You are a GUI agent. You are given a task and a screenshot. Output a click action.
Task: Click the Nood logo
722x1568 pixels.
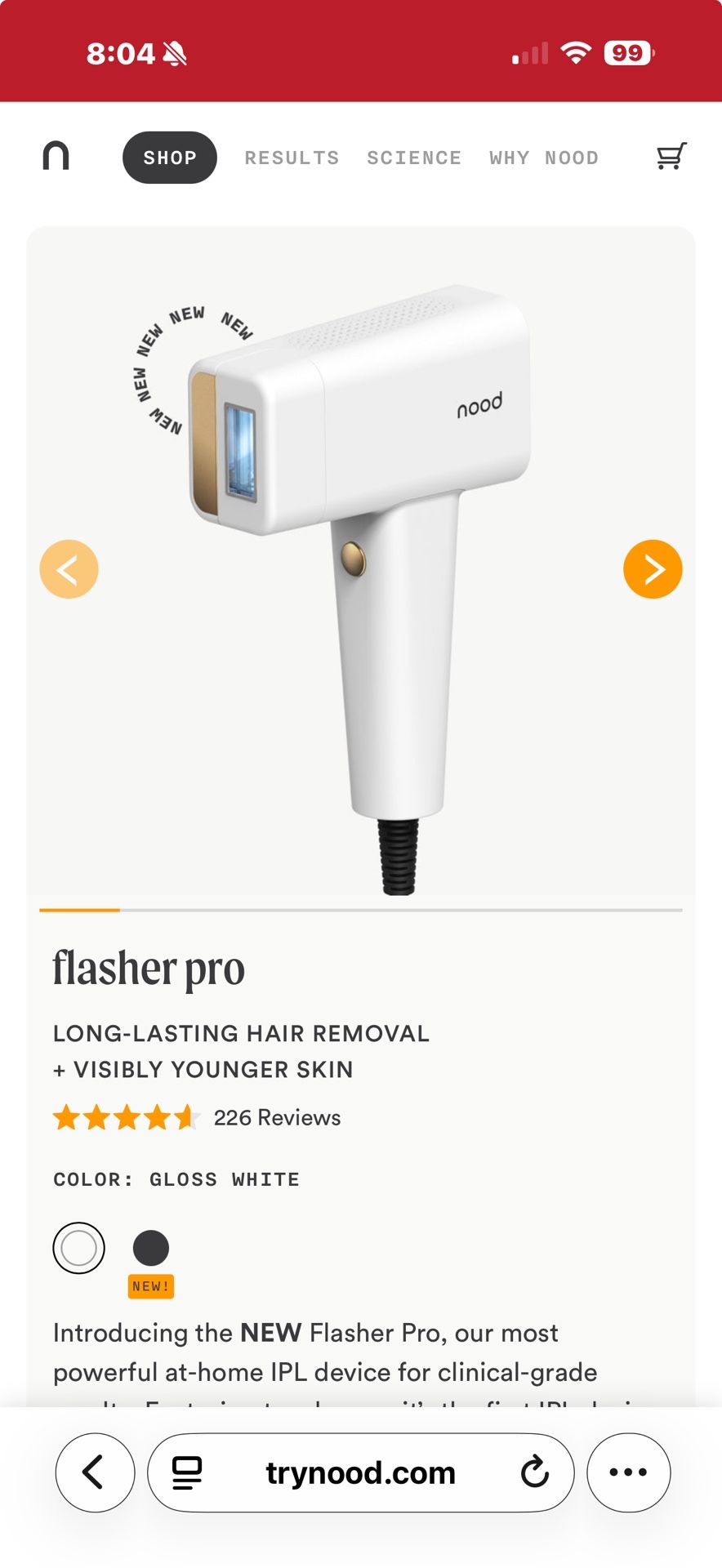(56, 156)
